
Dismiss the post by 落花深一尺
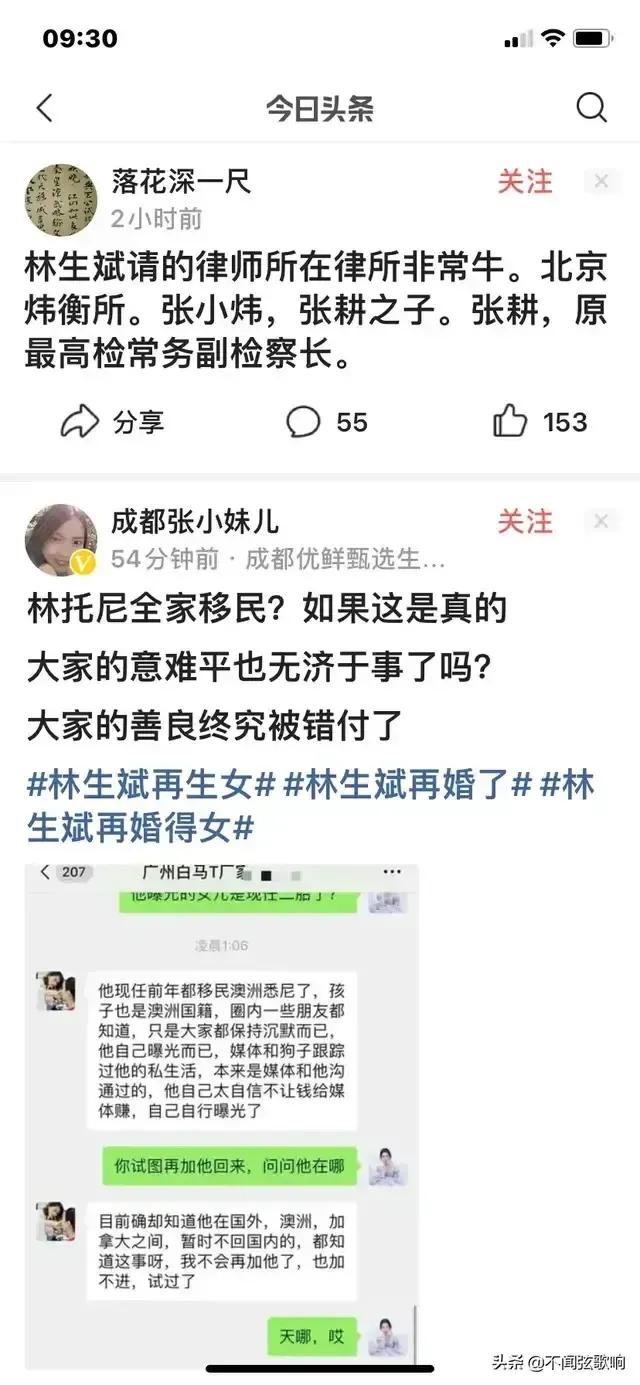601,182
